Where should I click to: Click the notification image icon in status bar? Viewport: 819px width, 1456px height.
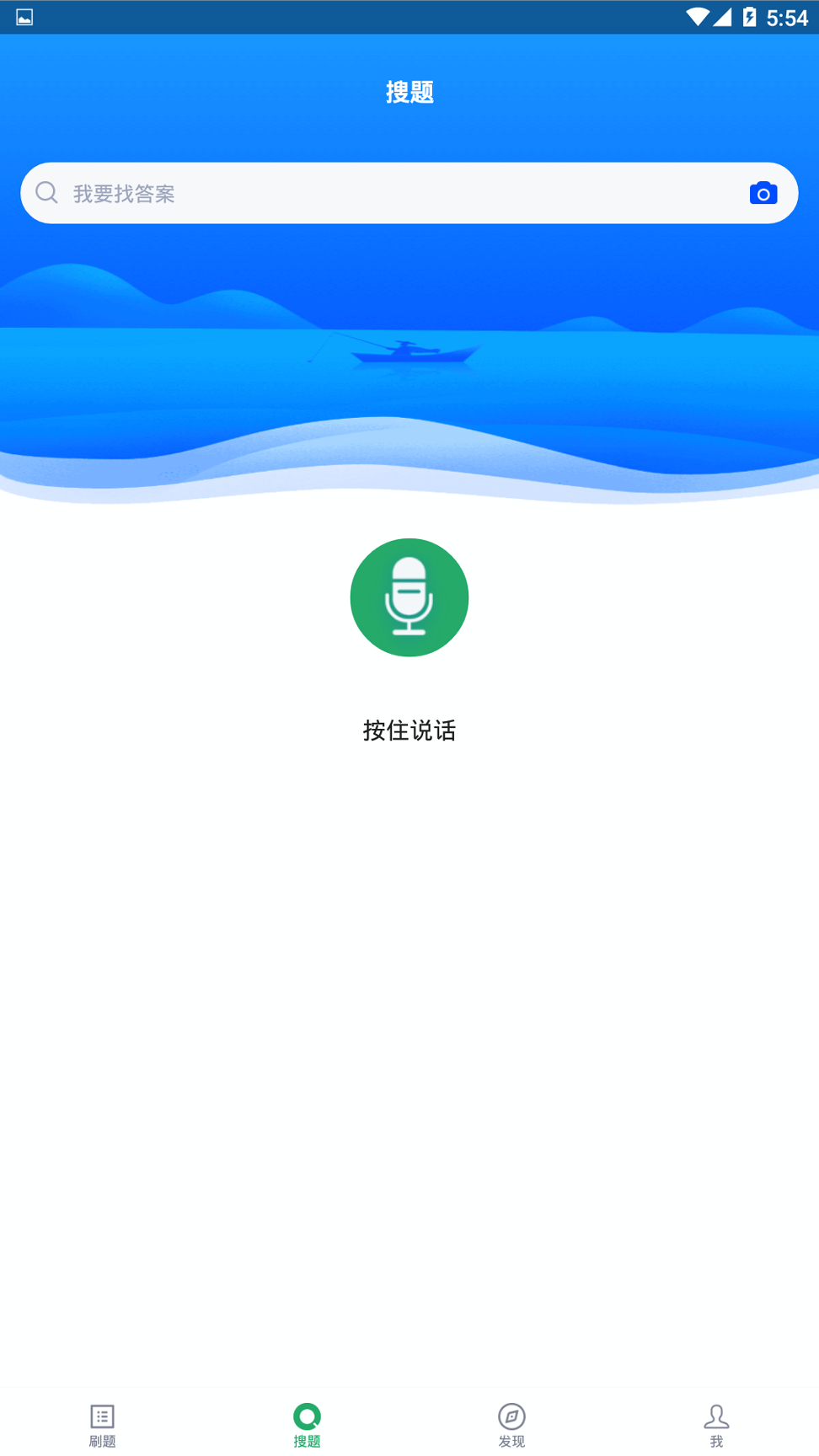(24, 15)
